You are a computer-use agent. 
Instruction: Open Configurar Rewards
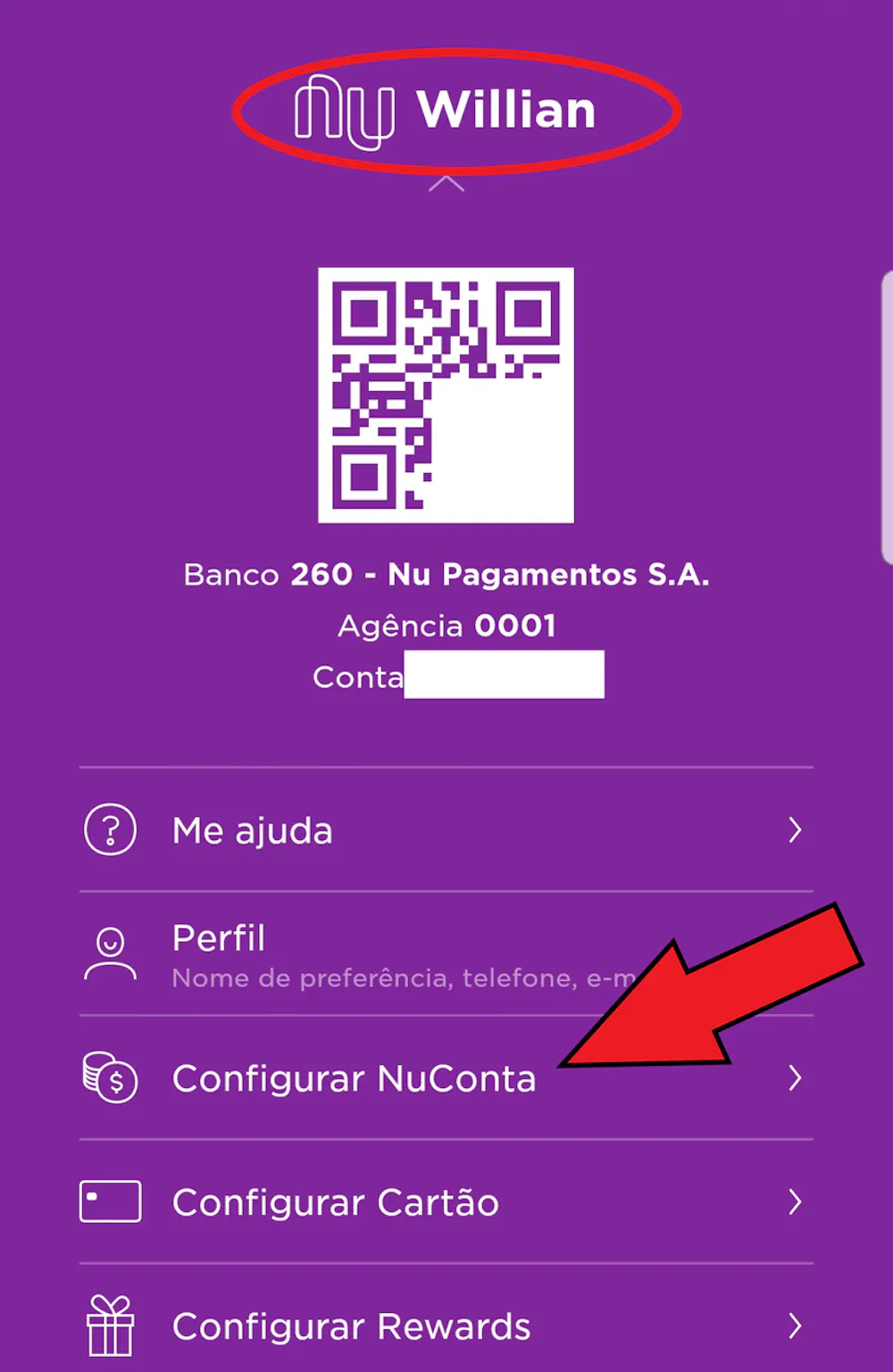point(445,1326)
